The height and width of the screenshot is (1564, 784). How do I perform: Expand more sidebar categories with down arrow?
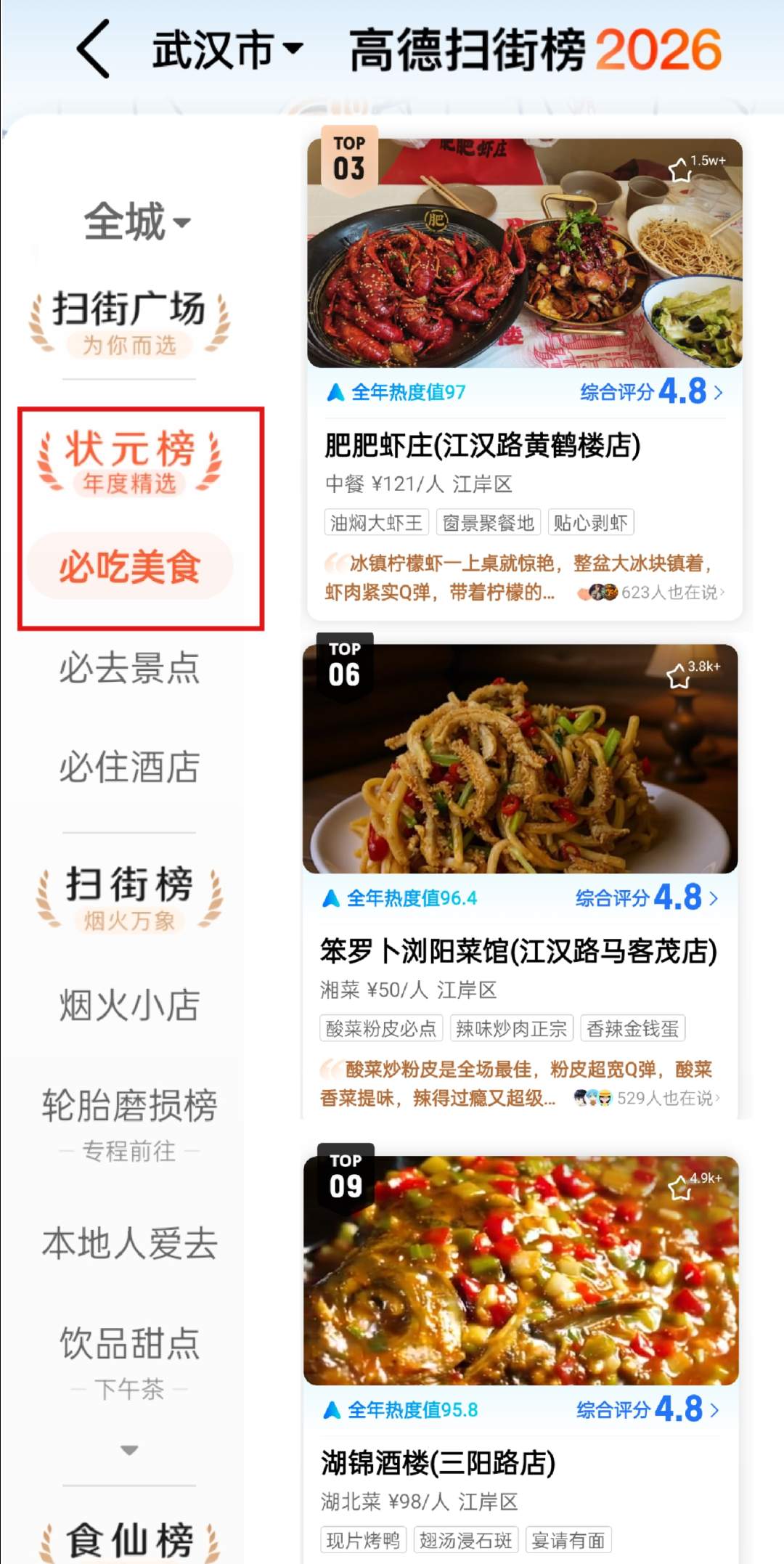pyautogui.click(x=129, y=1450)
